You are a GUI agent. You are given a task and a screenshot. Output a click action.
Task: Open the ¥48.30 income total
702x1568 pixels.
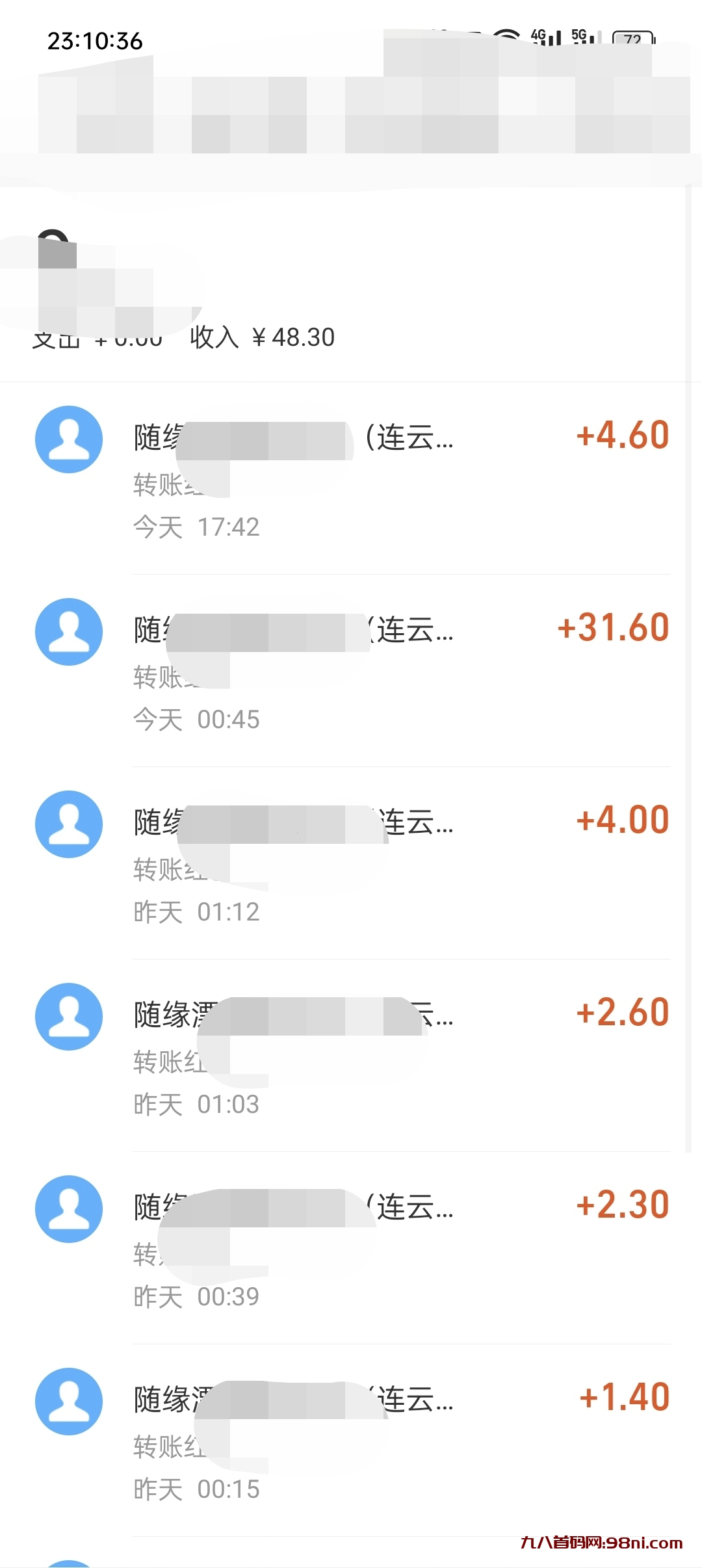(292, 337)
